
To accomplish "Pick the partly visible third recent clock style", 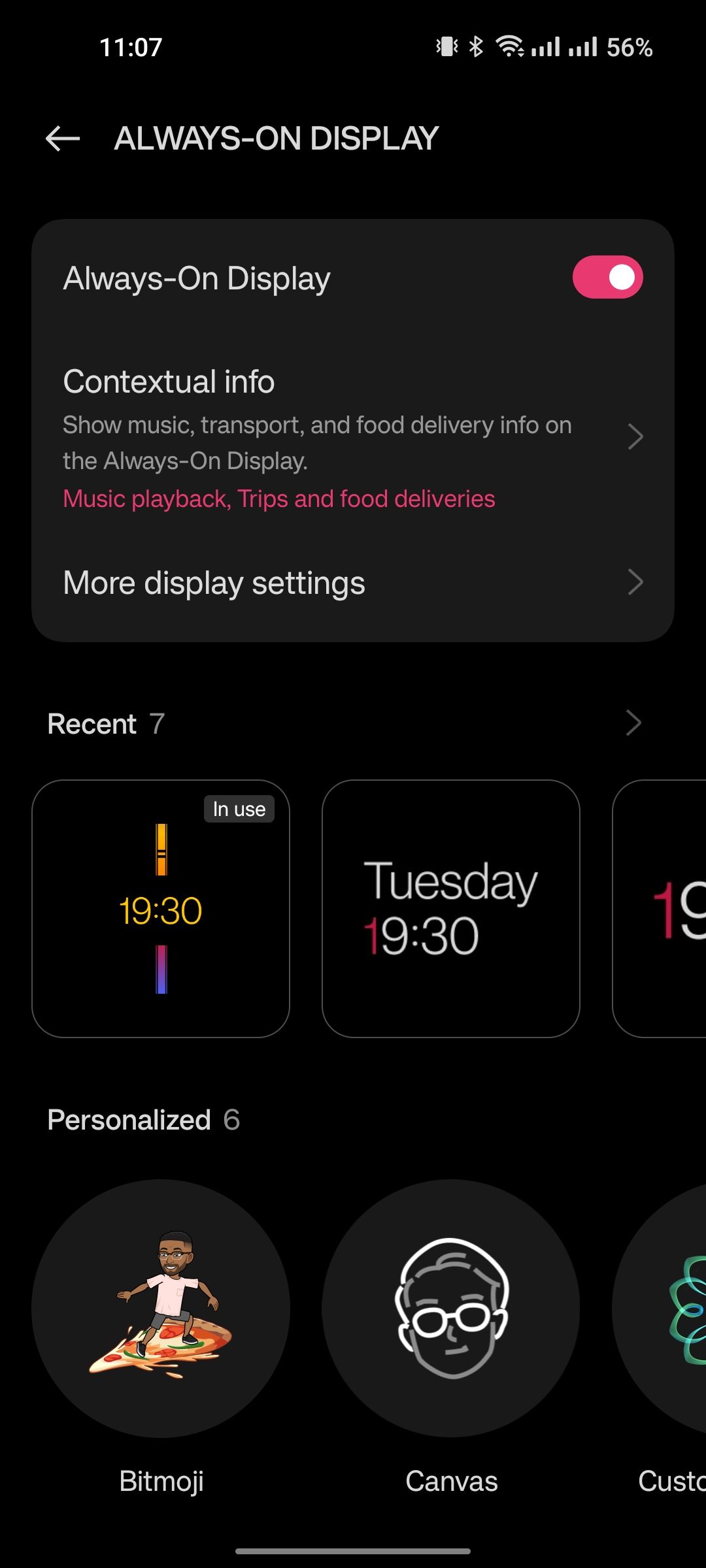I will coord(660,908).
